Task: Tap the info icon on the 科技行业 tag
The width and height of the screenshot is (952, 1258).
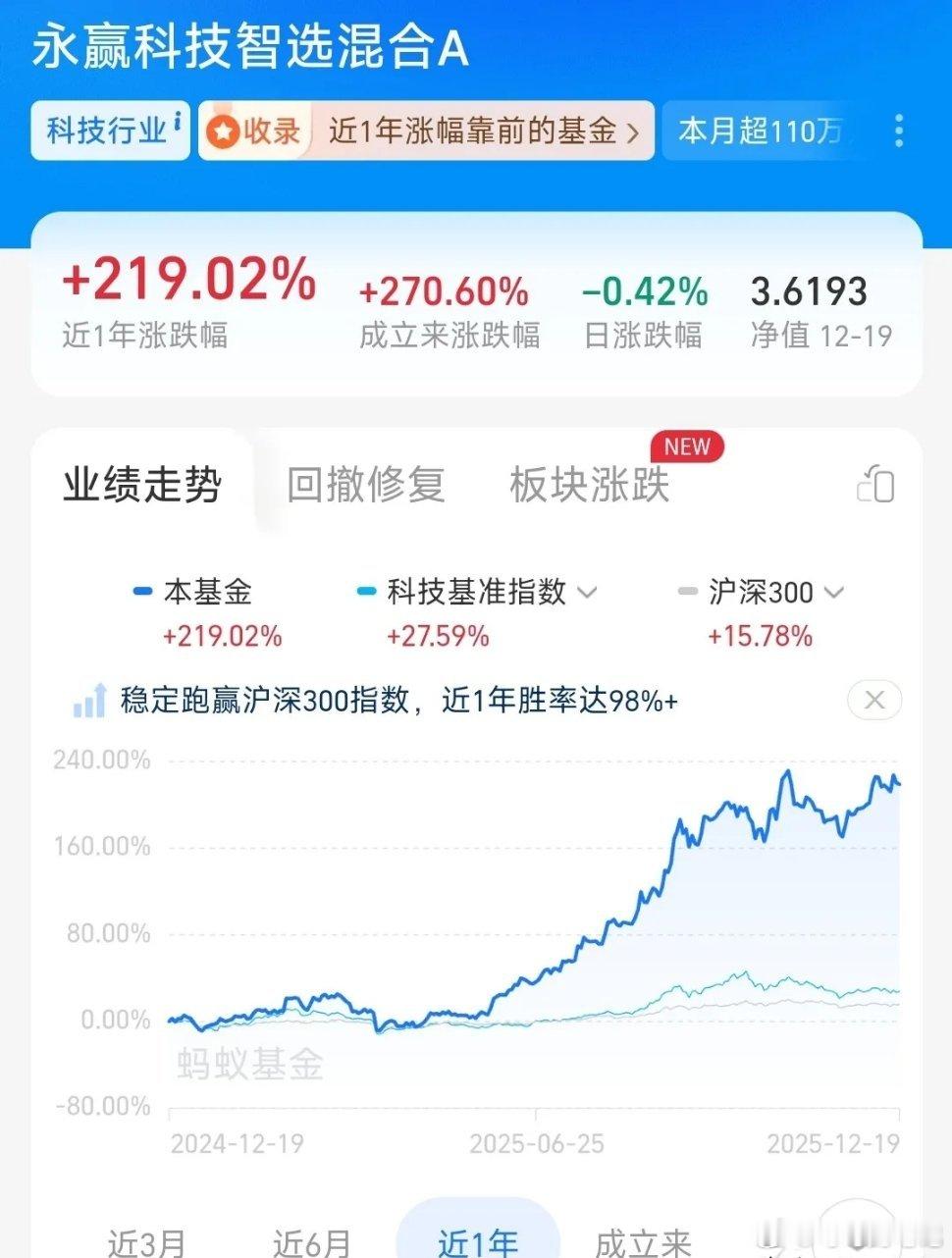Action: pyautogui.click(x=177, y=122)
